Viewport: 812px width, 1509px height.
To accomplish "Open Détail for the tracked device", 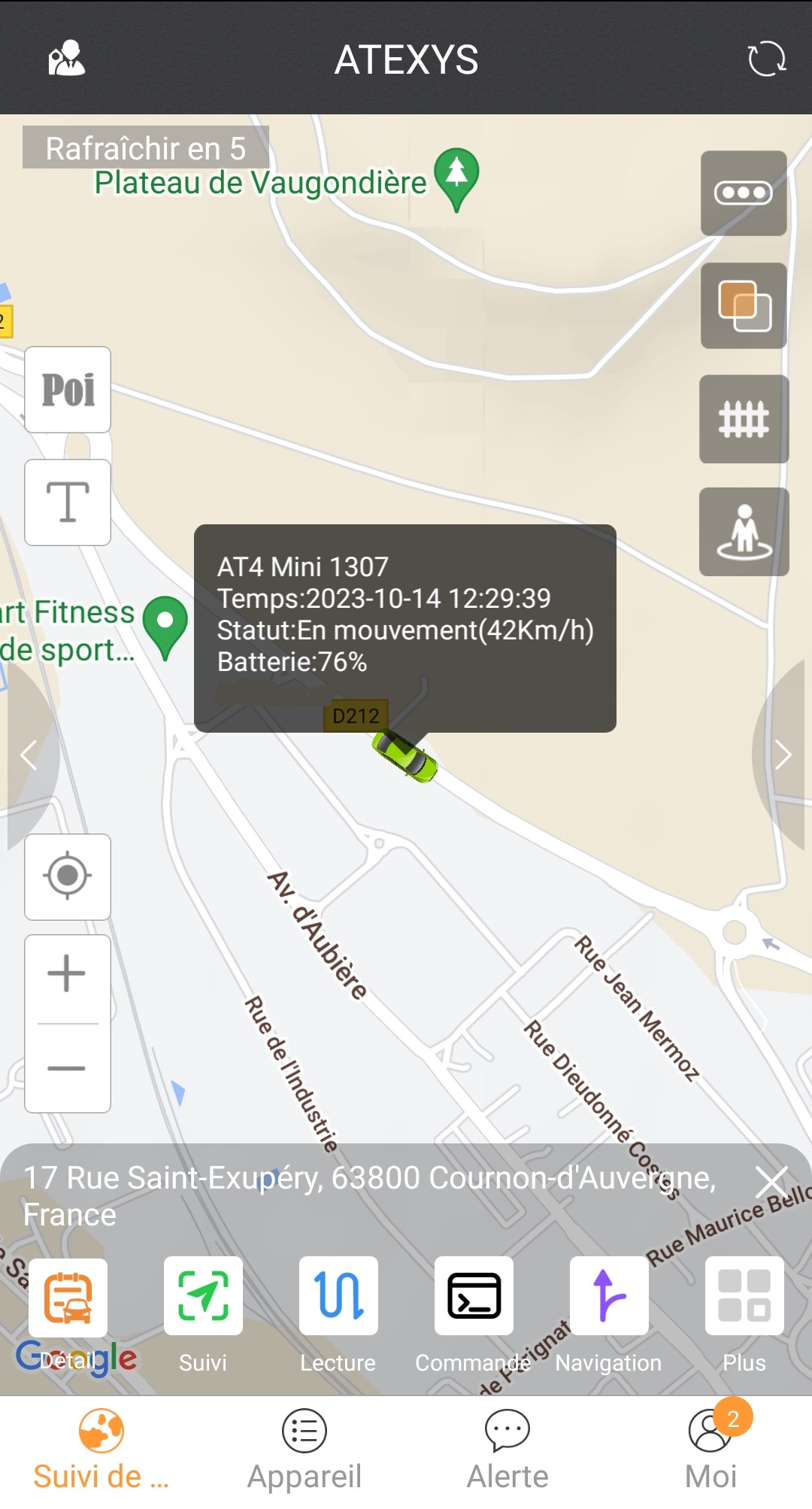I will point(68,1298).
